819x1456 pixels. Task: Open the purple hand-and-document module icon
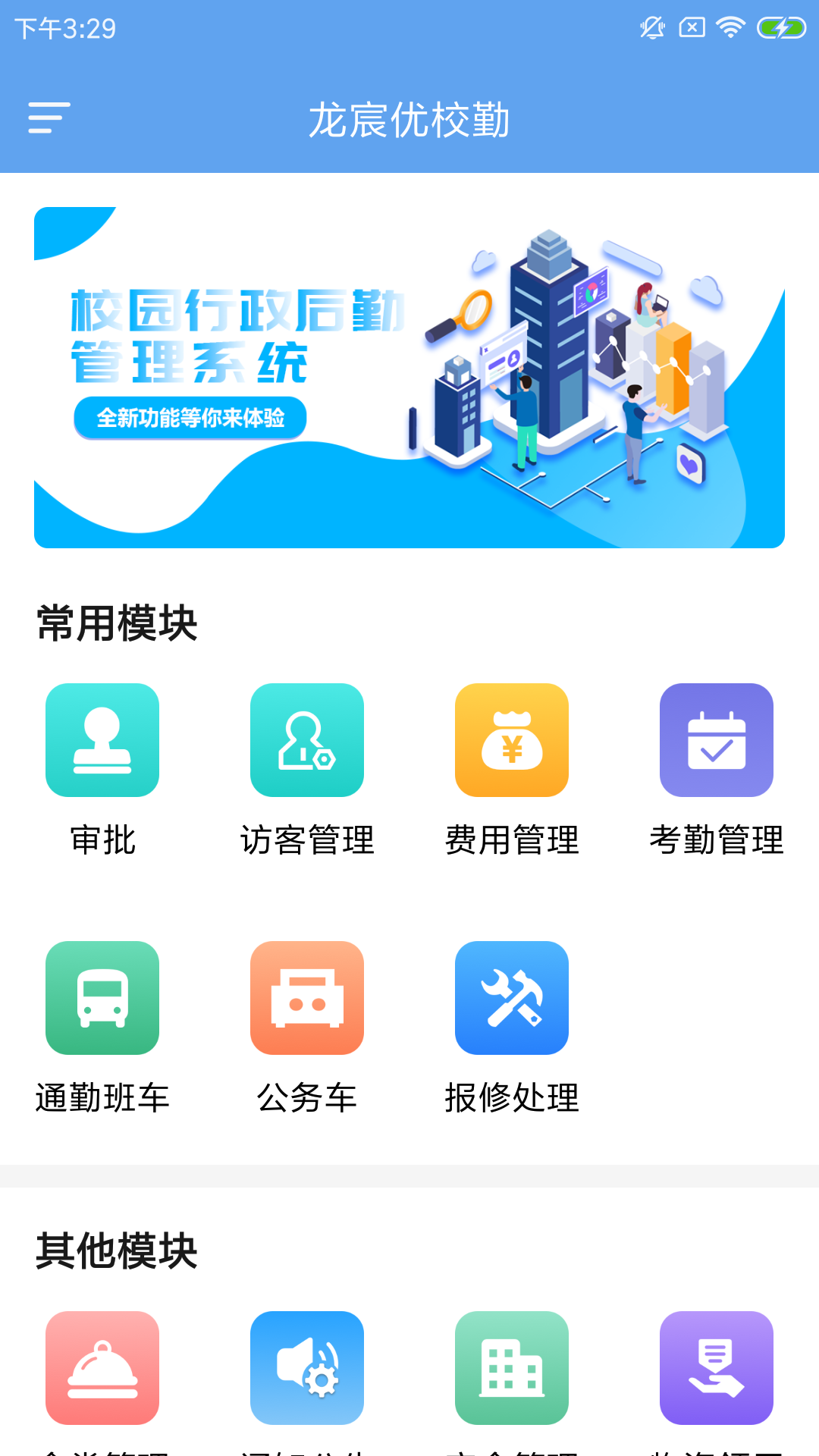717,1368
